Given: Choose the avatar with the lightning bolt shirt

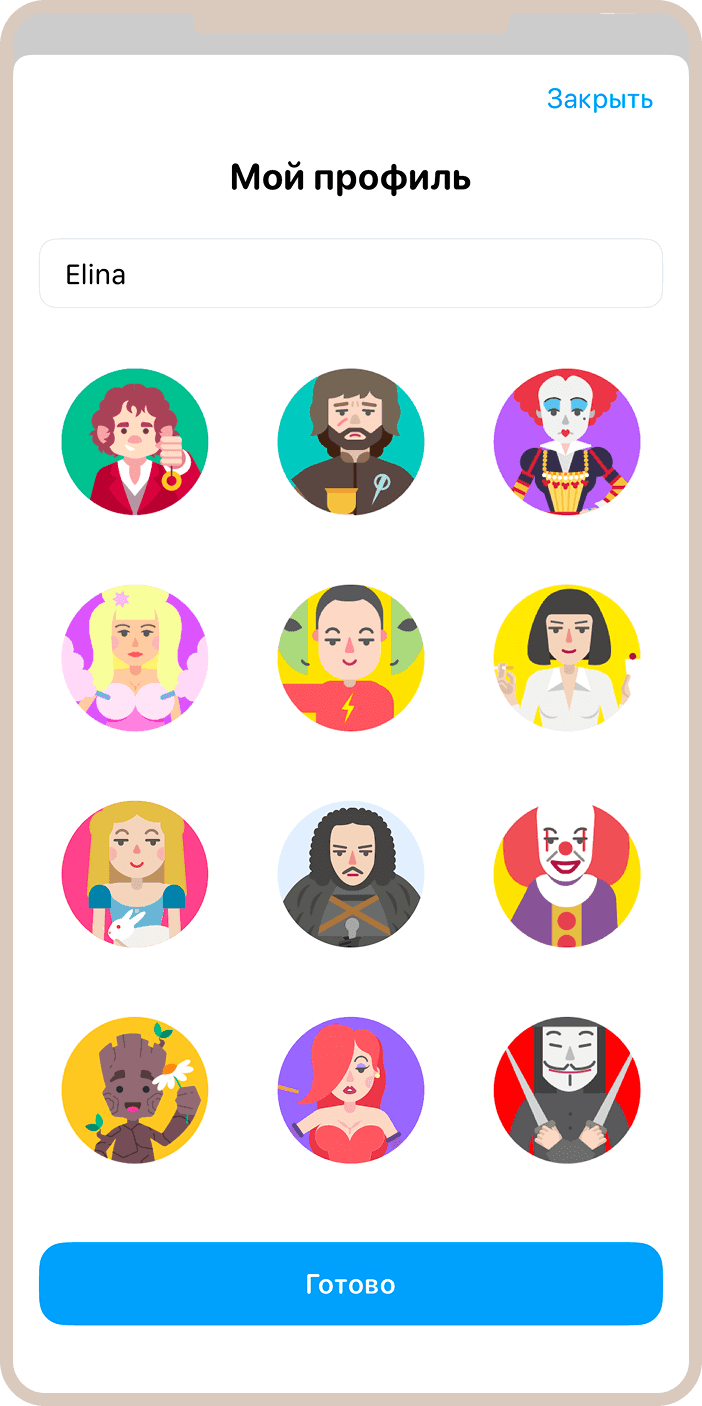Looking at the screenshot, I should click(x=351, y=658).
